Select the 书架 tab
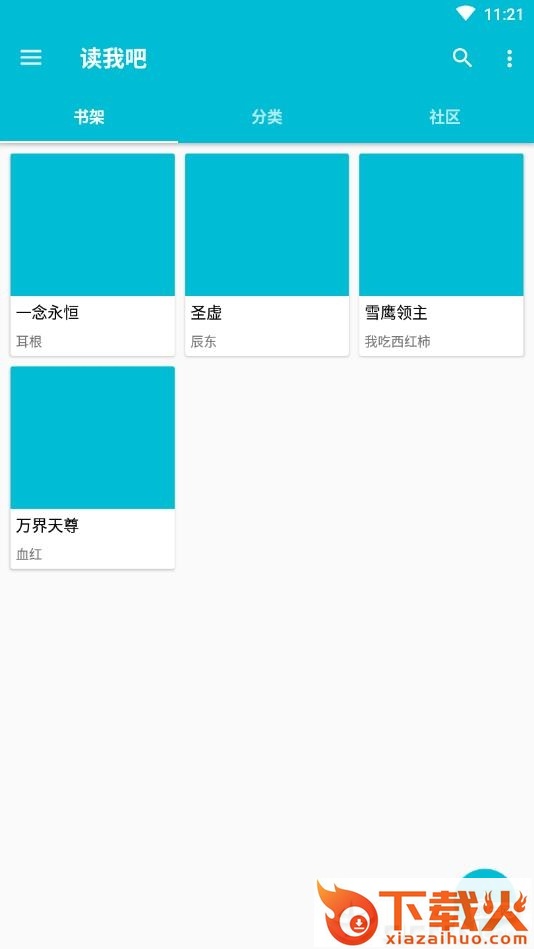 pos(89,117)
